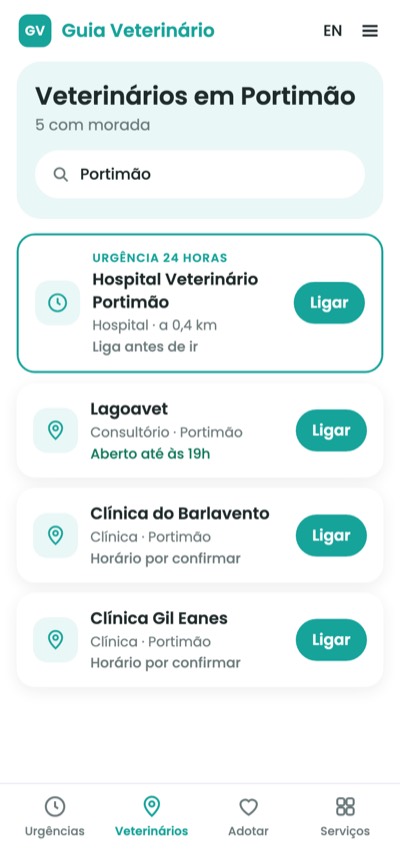The width and height of the screenshot is (400, 865).
Task: Go to the Adotar tab
Action: [248, 816]
